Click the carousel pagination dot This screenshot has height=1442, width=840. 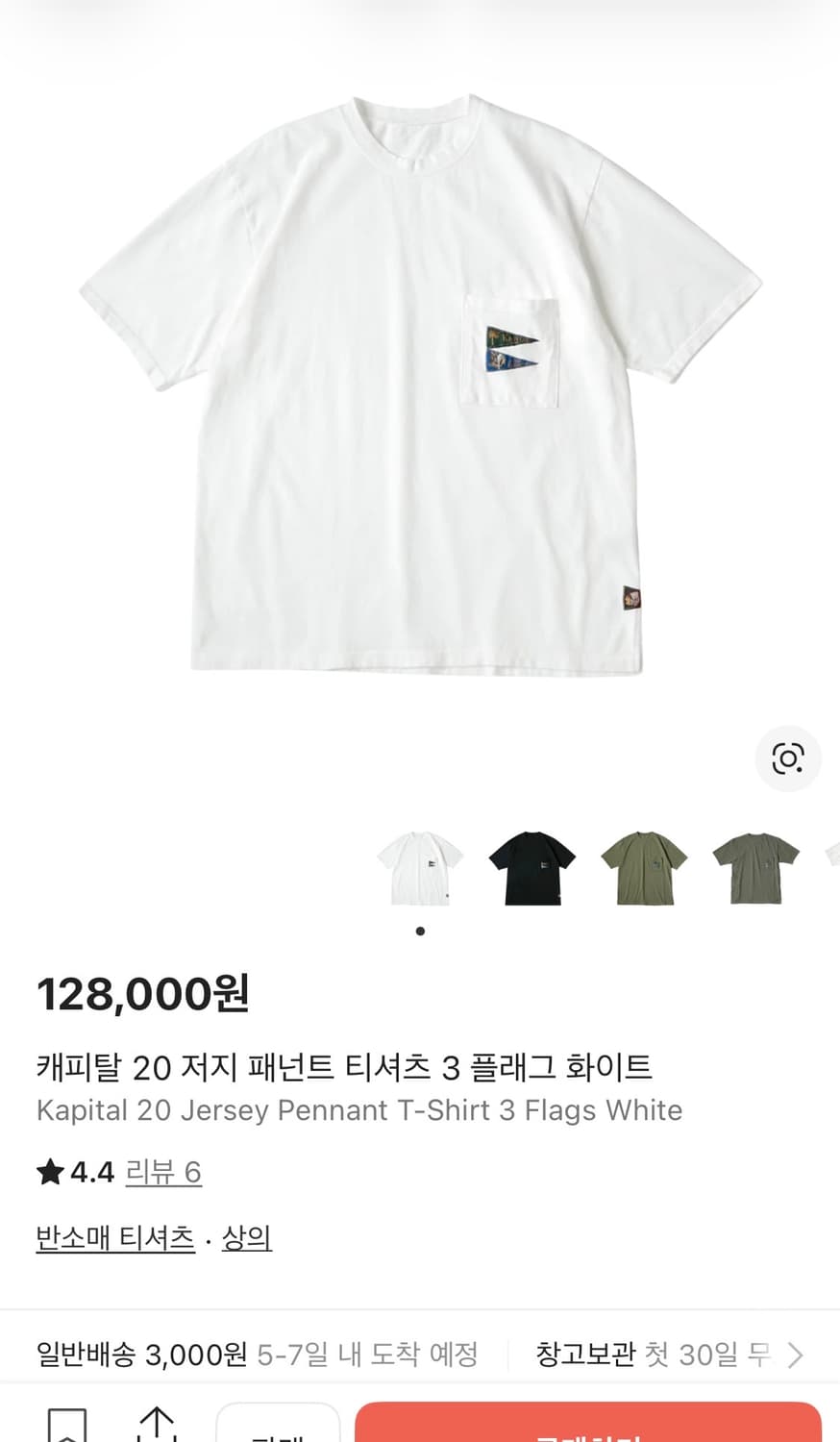420,930
